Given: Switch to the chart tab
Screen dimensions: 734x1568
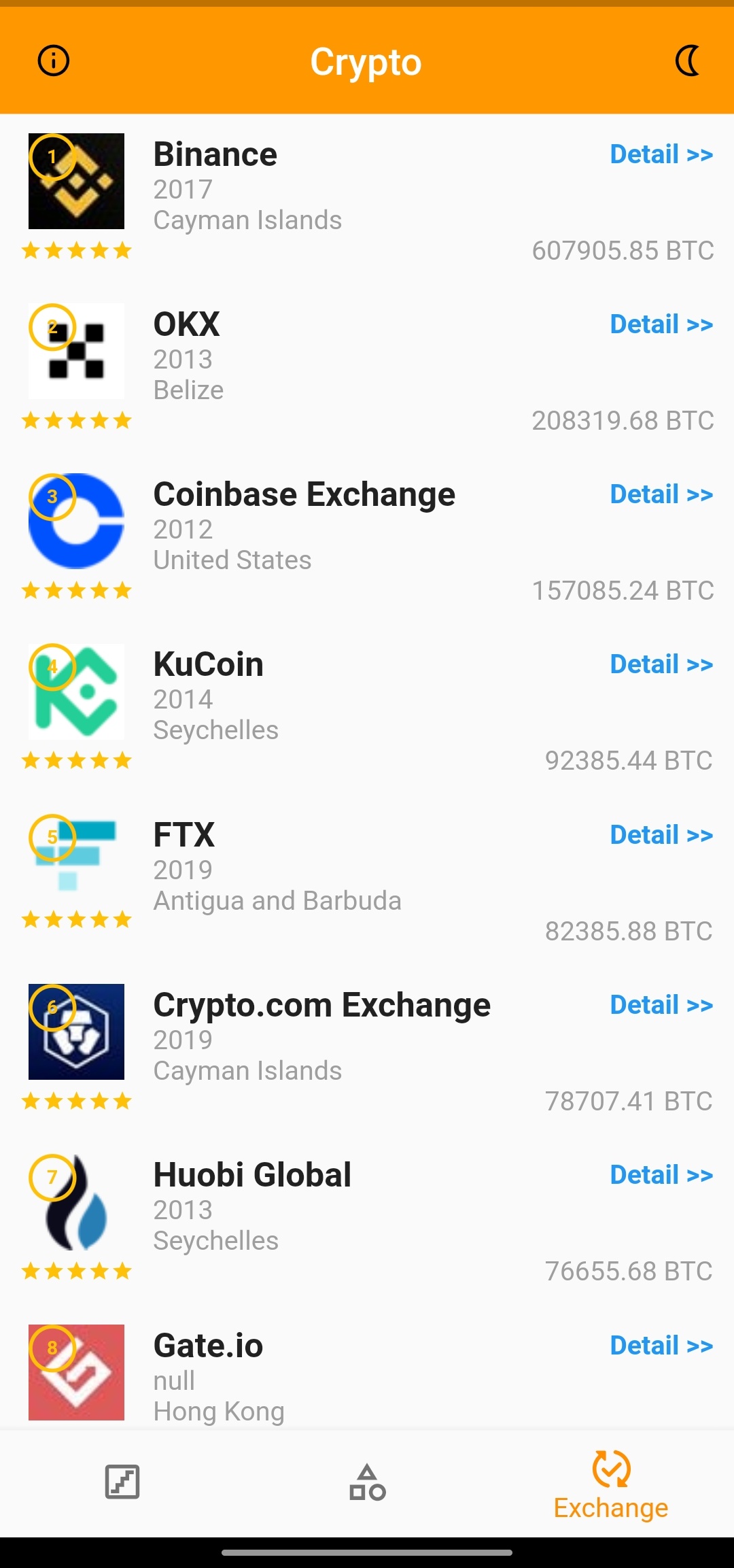Looking at the screenshot, I should point(122,1482).
